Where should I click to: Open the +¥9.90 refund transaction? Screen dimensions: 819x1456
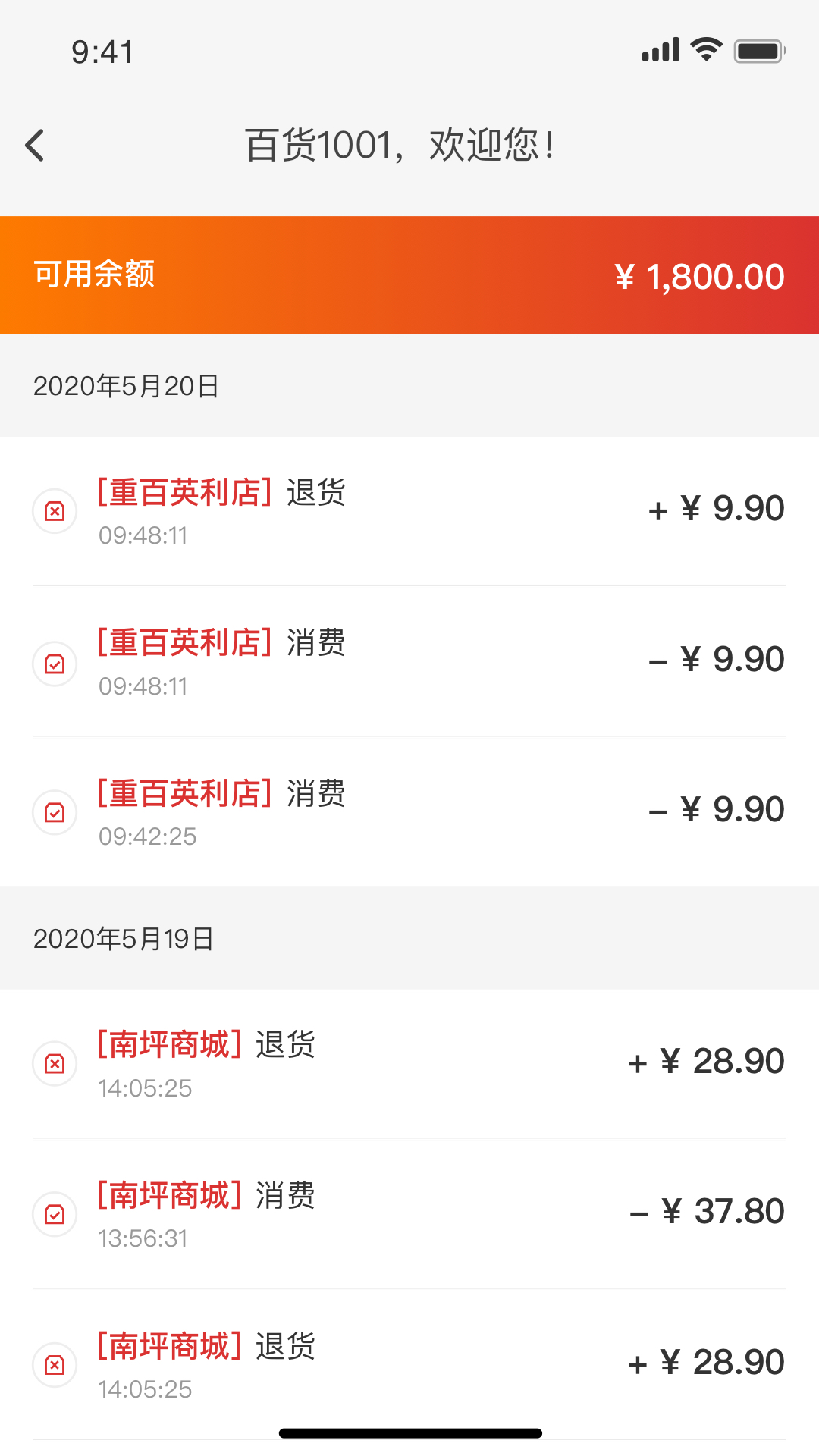pos(716,507)
